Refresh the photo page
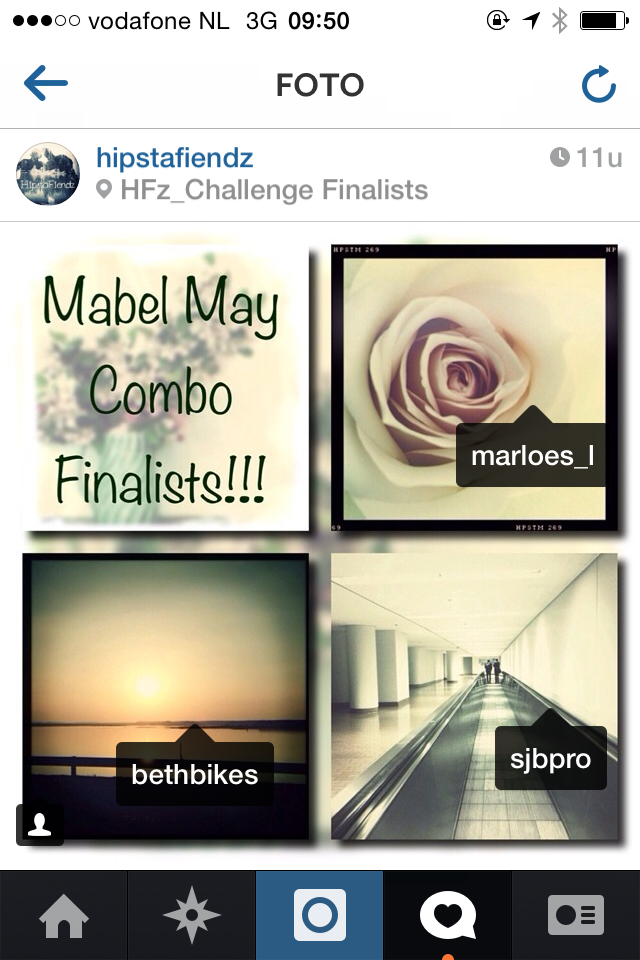The width and height of the screenshot is (640, 960). tap(598, 86)
